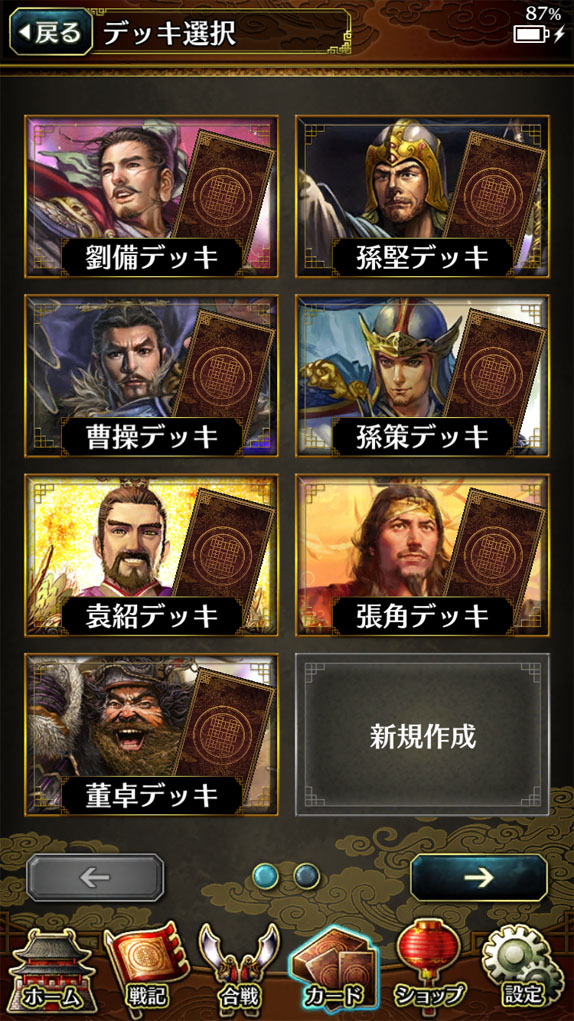Viewport: 574px width, 1021px height.
Task: Jump to the second page indicator dot
Action: [306, 876]
